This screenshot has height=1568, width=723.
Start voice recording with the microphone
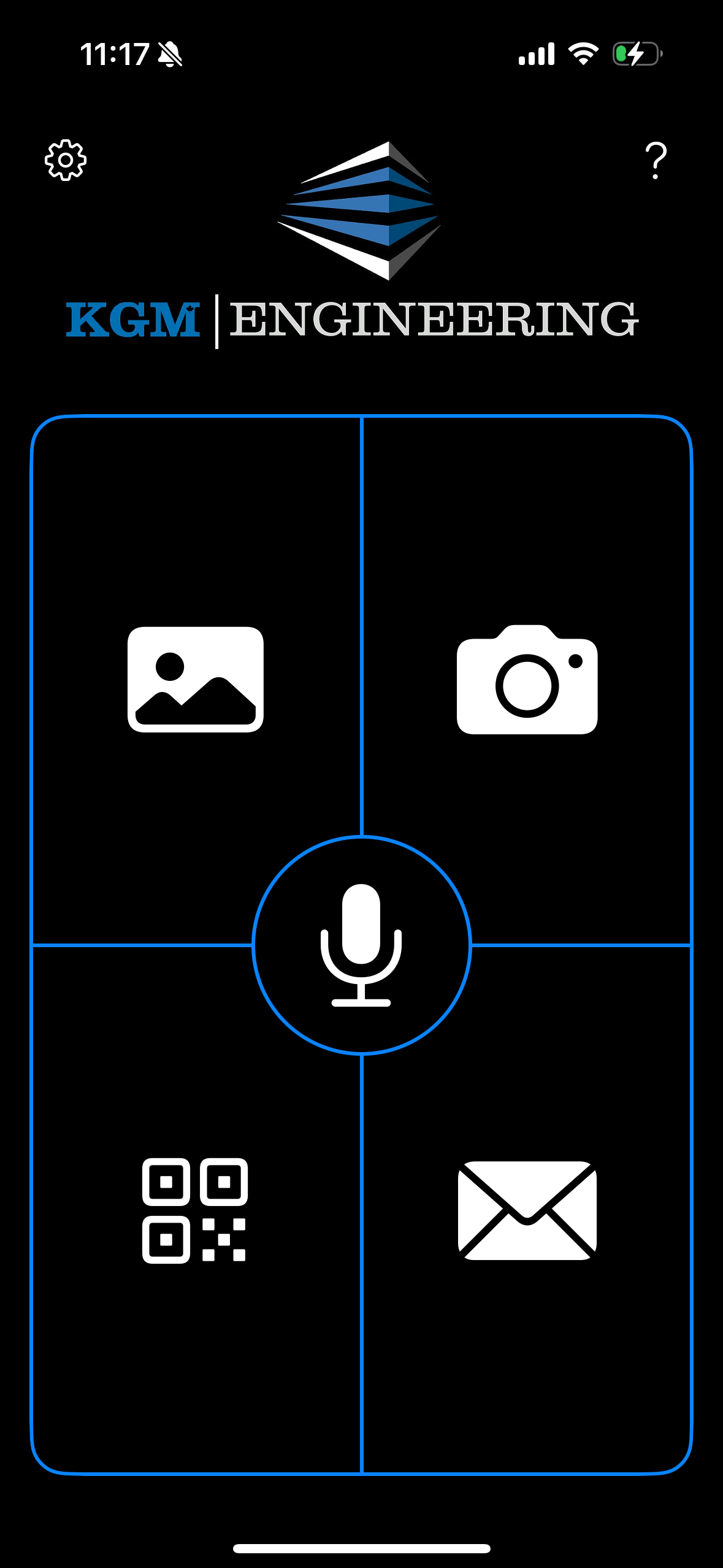click(361, 945)
